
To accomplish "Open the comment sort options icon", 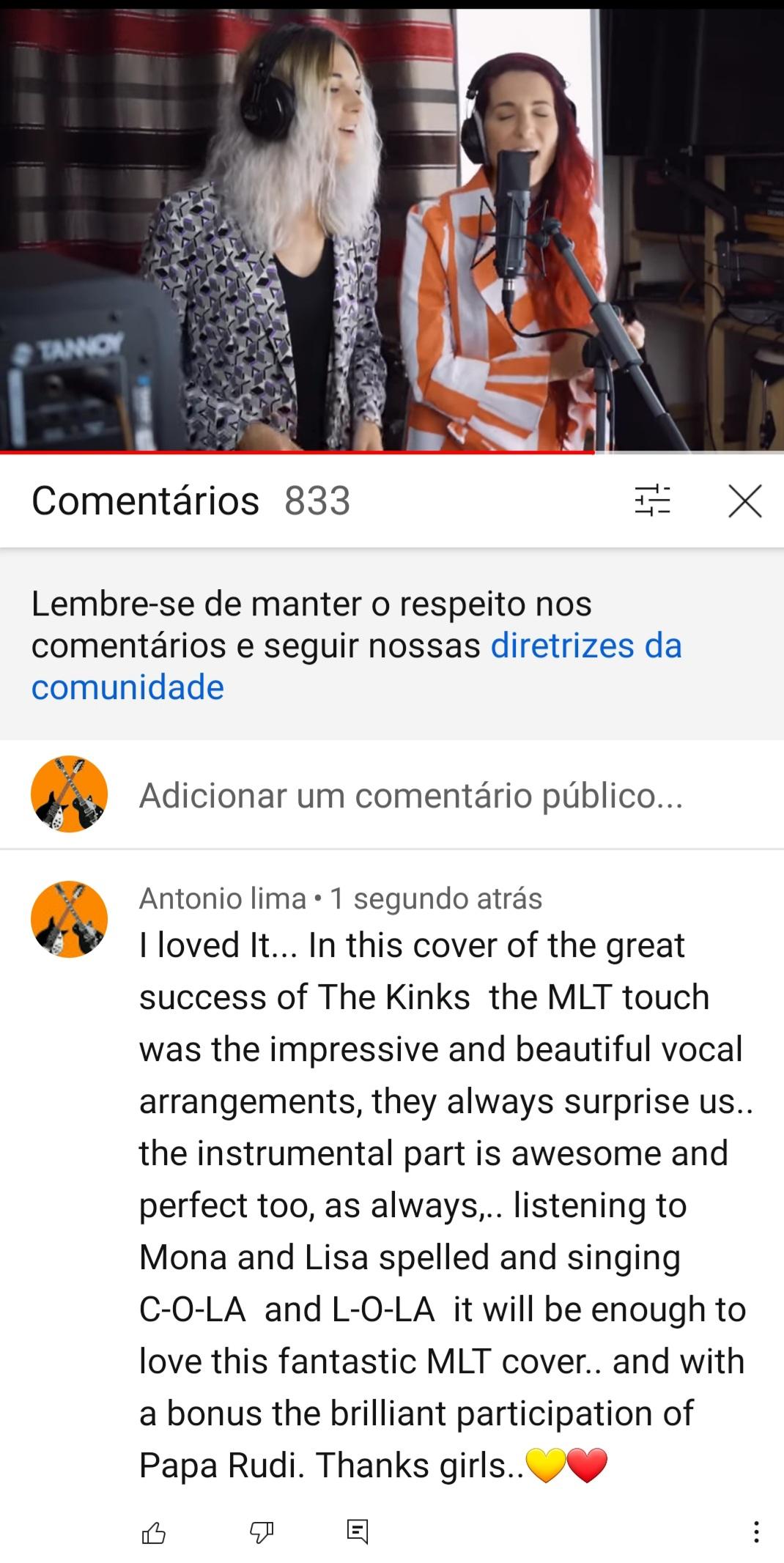I will pos(652,501).
